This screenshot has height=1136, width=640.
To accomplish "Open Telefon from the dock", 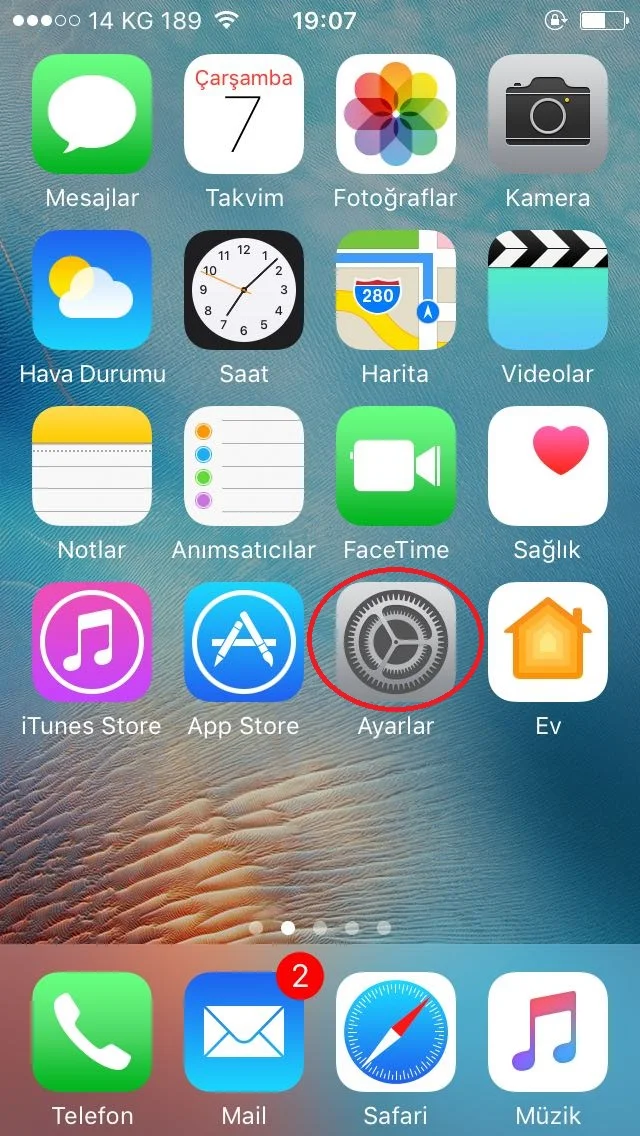I will pyautogui.click(x=92, y=1032).
